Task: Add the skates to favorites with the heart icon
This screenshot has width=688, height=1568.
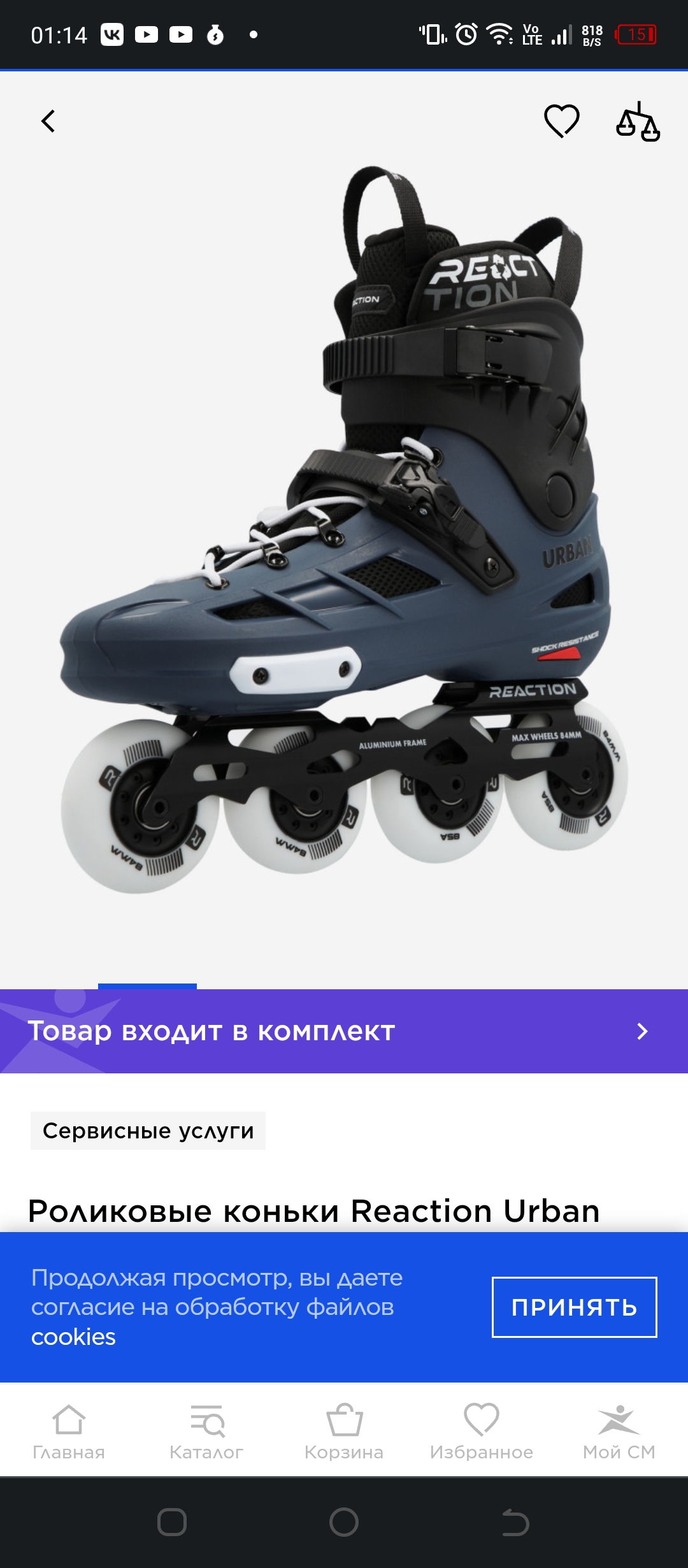Action: point(561,121)
